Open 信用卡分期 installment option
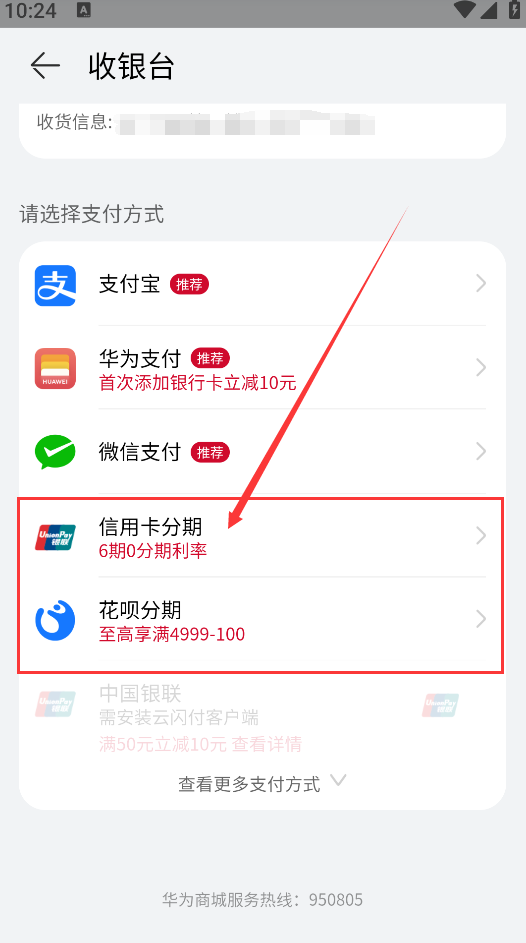 pyautogui.click(x=262, y=535)
